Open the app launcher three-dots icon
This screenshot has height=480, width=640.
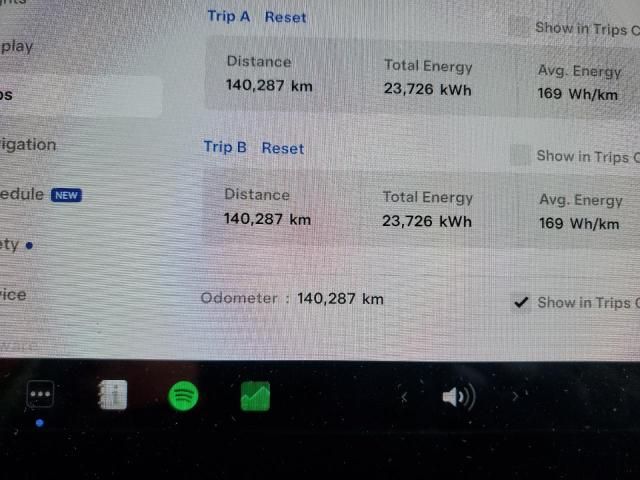click(x=40, y=396)
